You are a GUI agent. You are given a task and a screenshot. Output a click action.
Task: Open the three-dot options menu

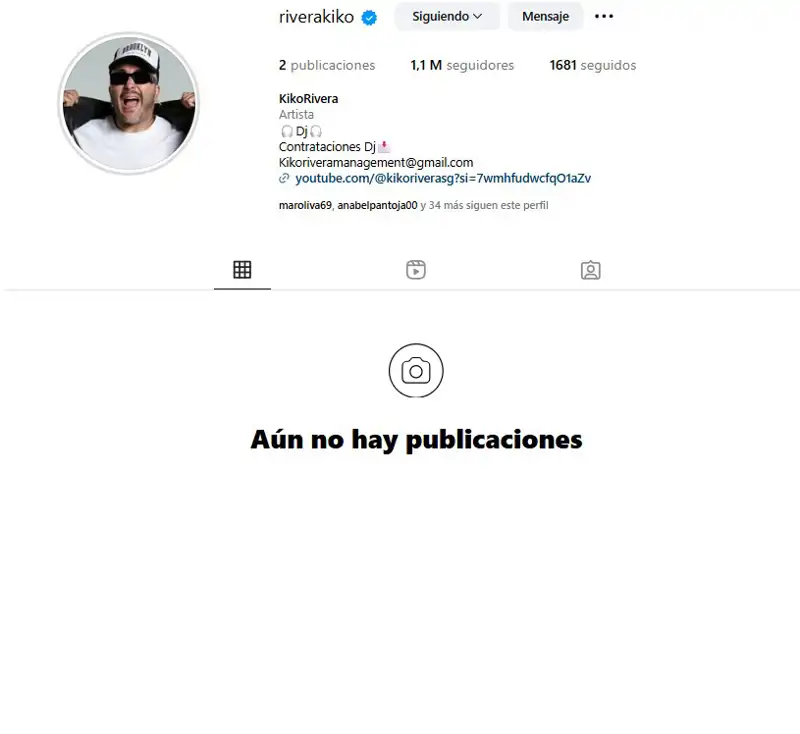(x=604, y=17)
